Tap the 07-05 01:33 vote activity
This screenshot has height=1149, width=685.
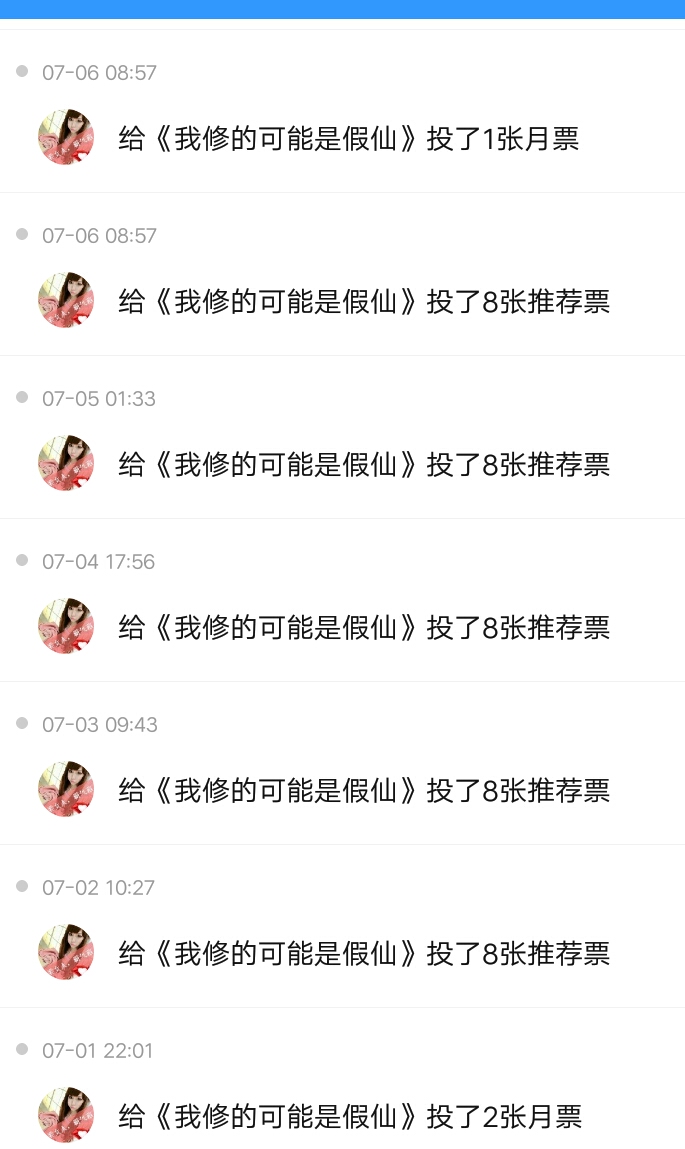pyautogui.click(x=364, y=464)
